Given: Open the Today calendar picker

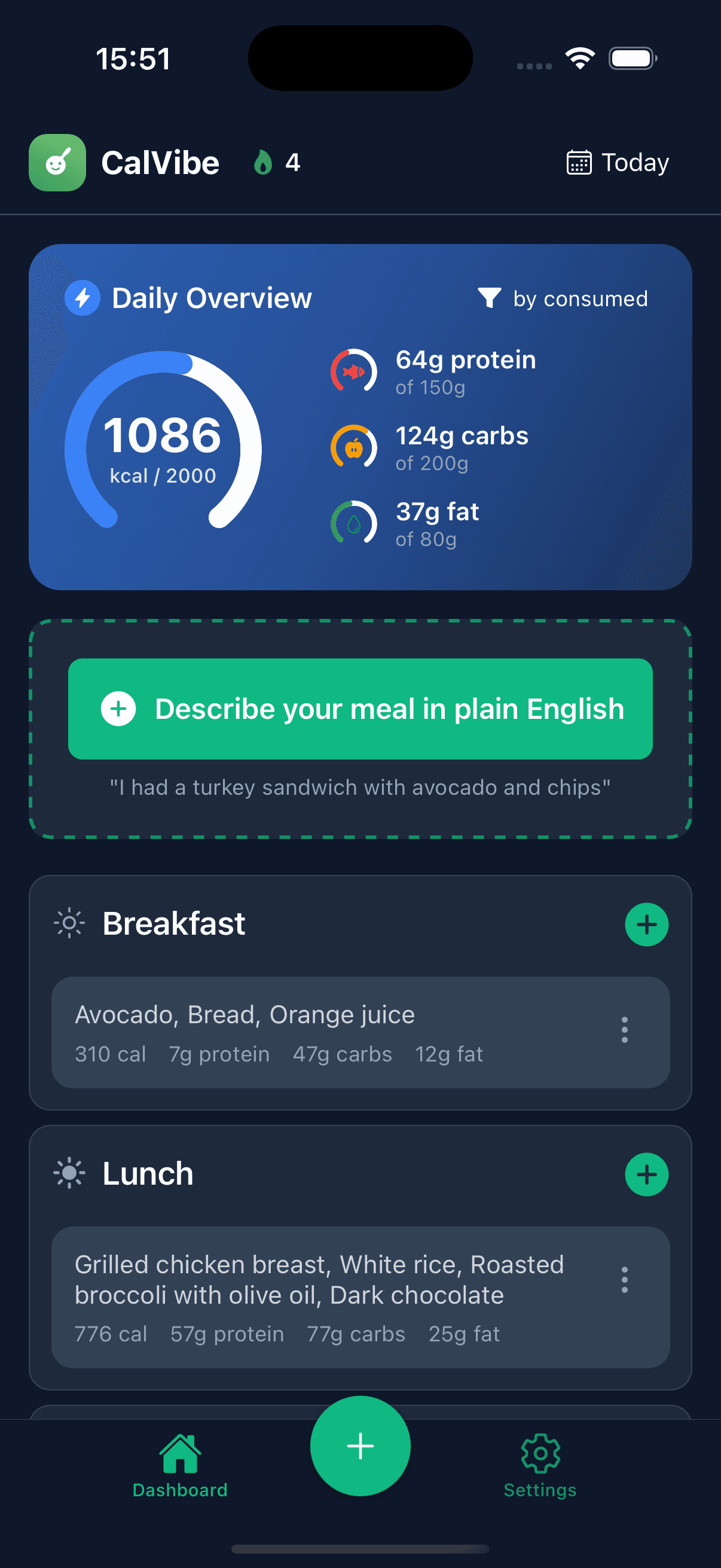Looking at the screenshot, I should (616, 163).
